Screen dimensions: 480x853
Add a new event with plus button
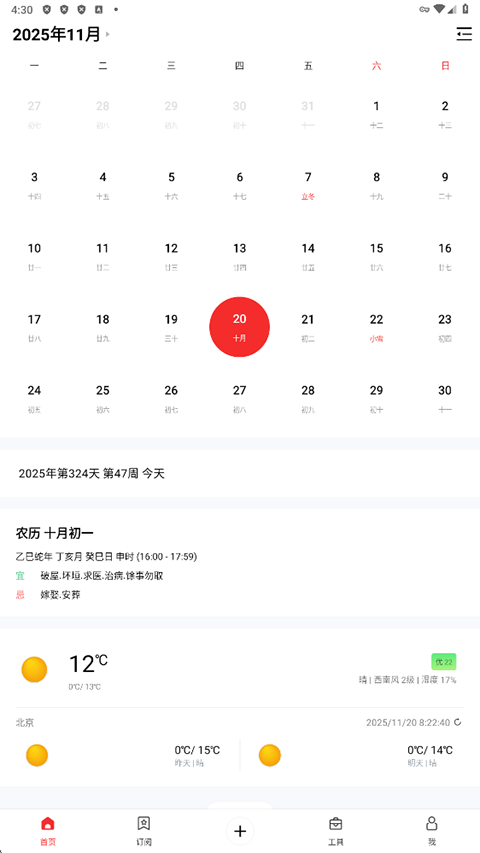click(240, 831)
